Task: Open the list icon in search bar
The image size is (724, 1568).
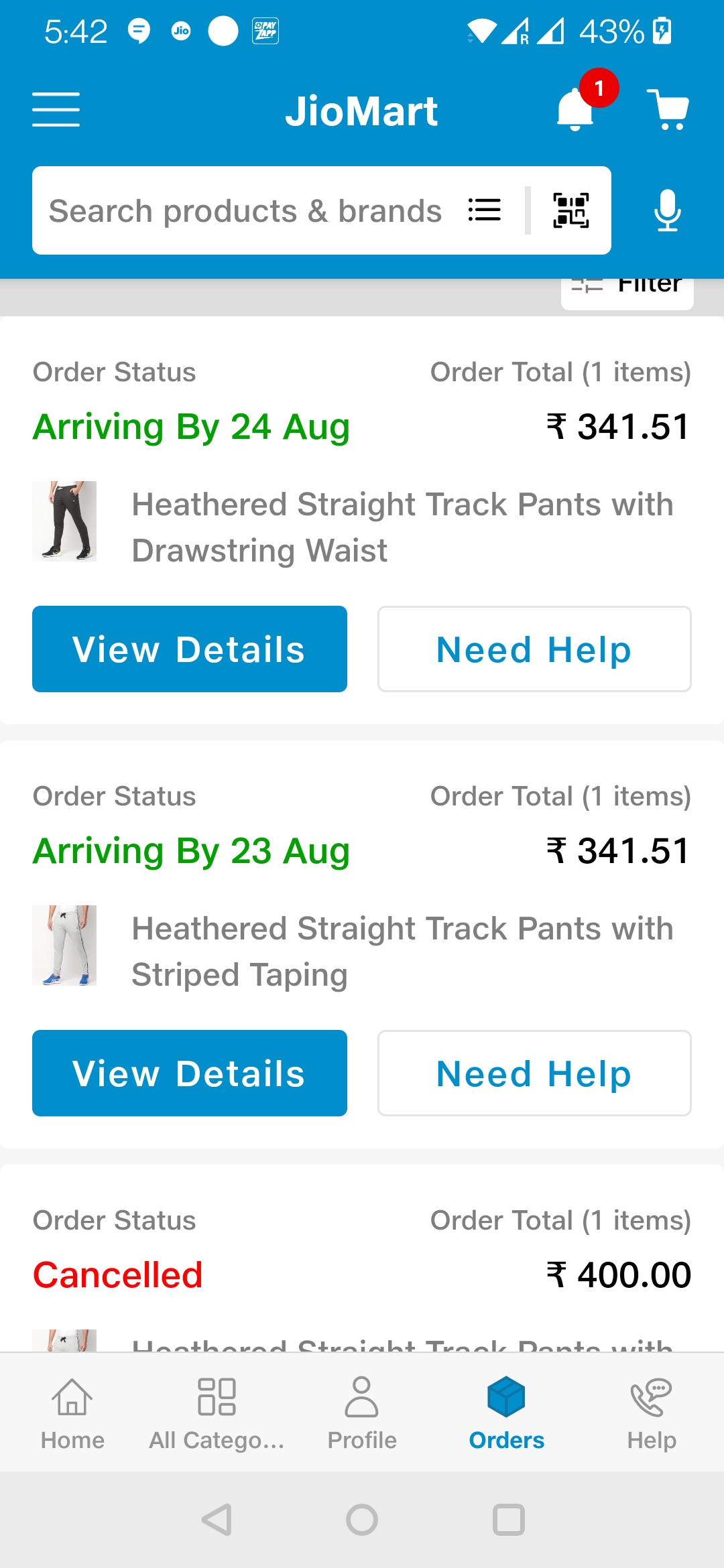Action: click(484, 210)
